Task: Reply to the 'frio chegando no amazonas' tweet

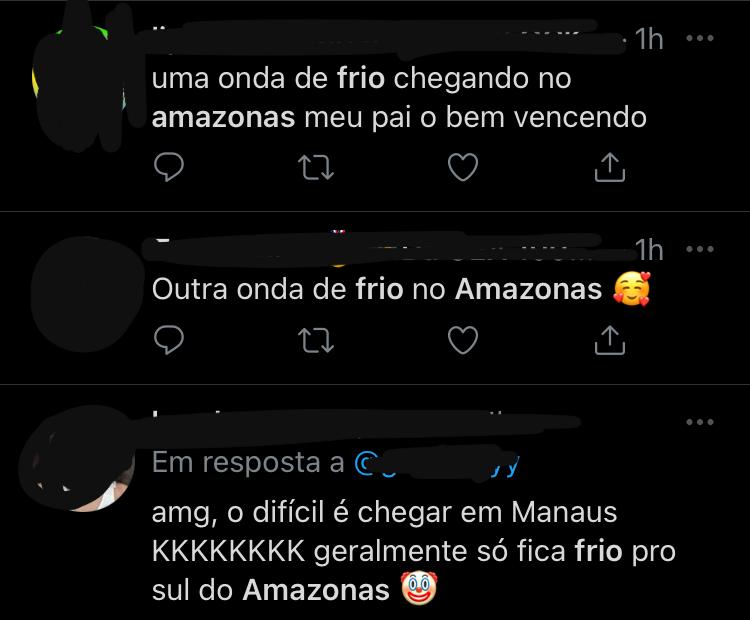Action: click(167, 169)
